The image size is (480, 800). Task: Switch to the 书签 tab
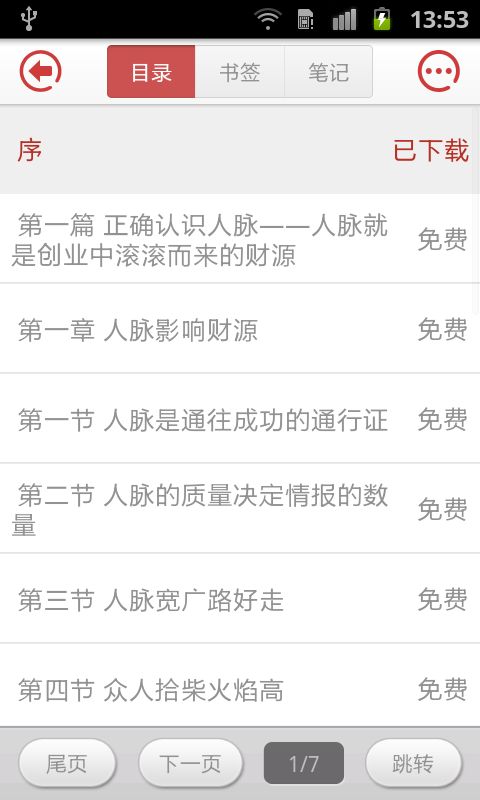(x=240, y=72)
